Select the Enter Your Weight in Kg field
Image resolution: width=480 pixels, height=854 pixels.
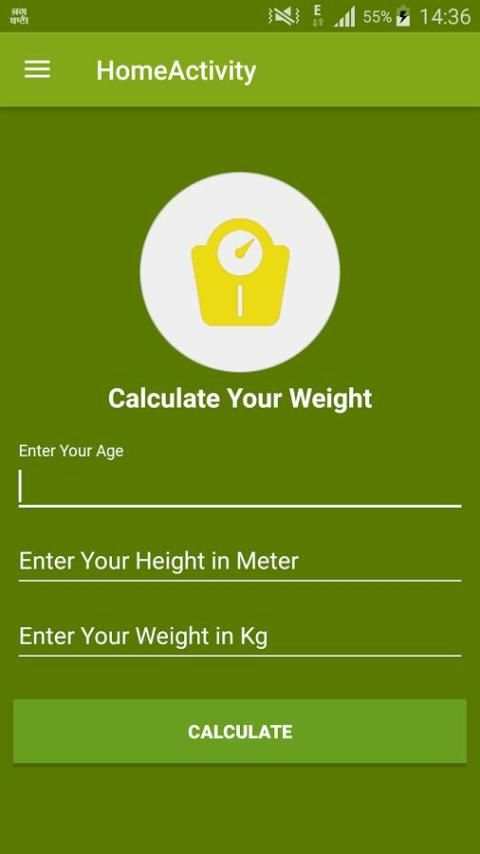click(x=240, y=636)
